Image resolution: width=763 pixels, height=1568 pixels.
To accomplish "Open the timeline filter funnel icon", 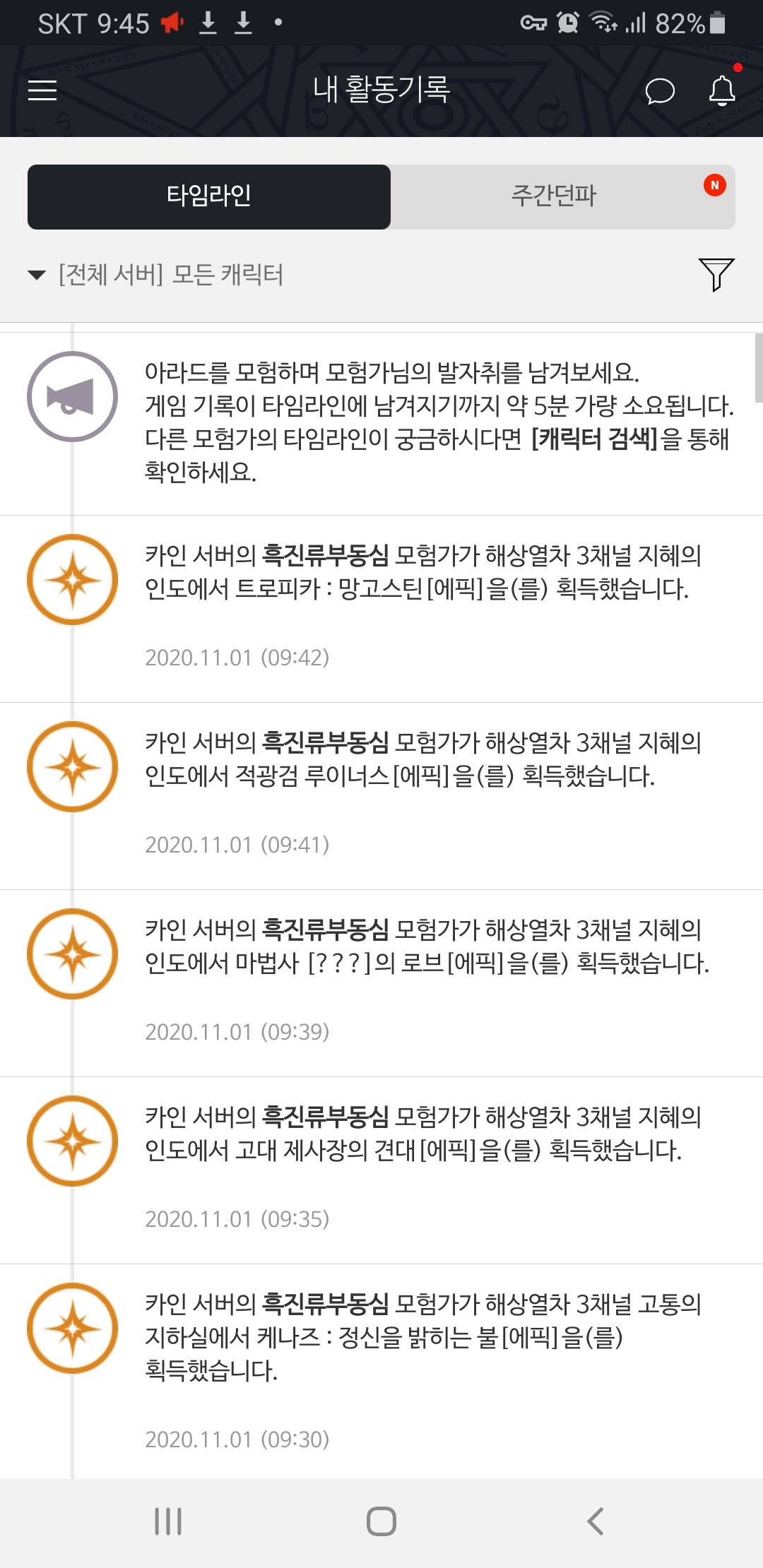I will click(716, 274).
